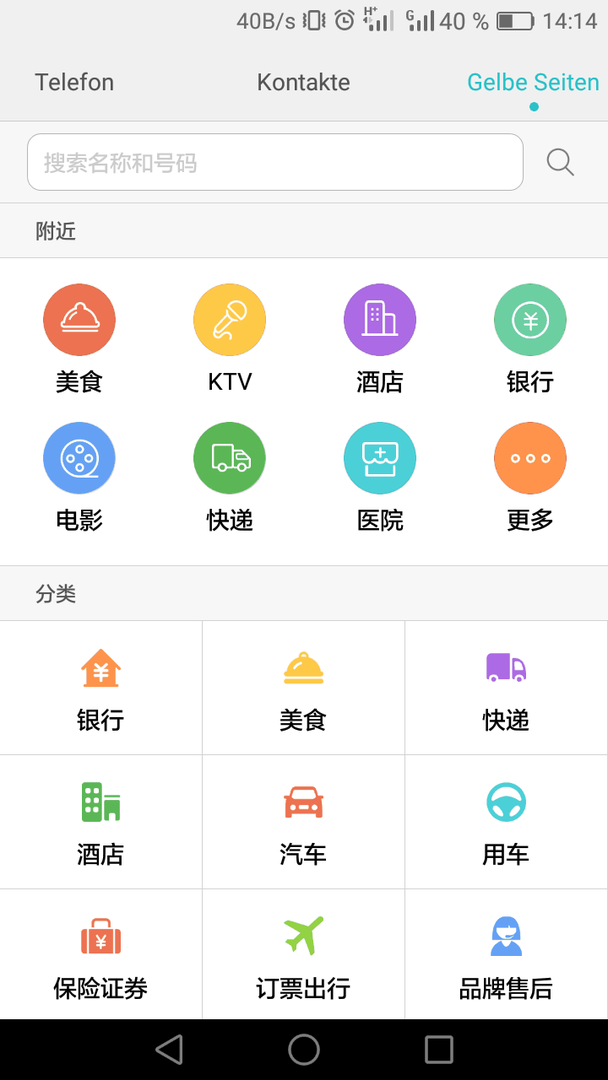Open the Kontakte tab
The image size is (608, 1080).
[x=304, y=83]
